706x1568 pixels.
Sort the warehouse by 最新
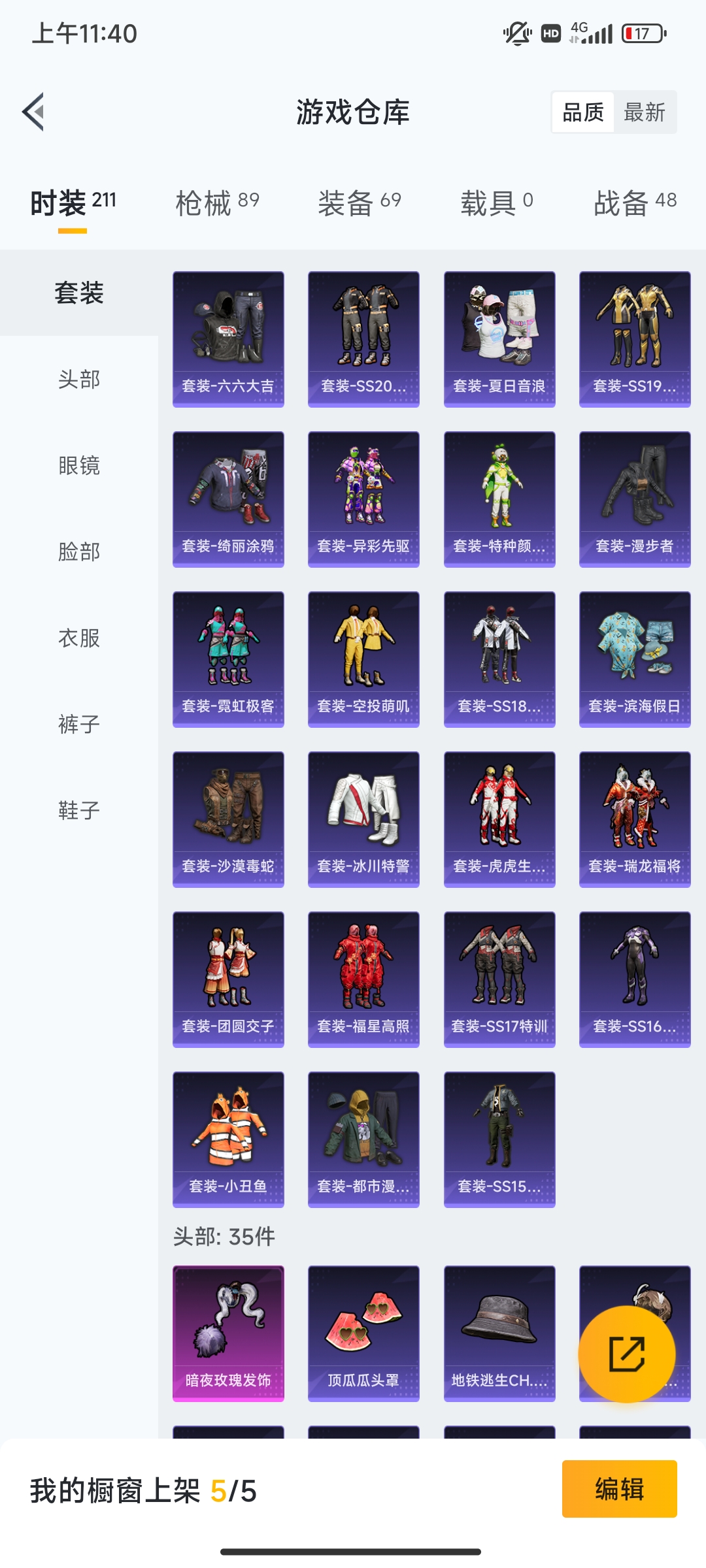[644, 112]
